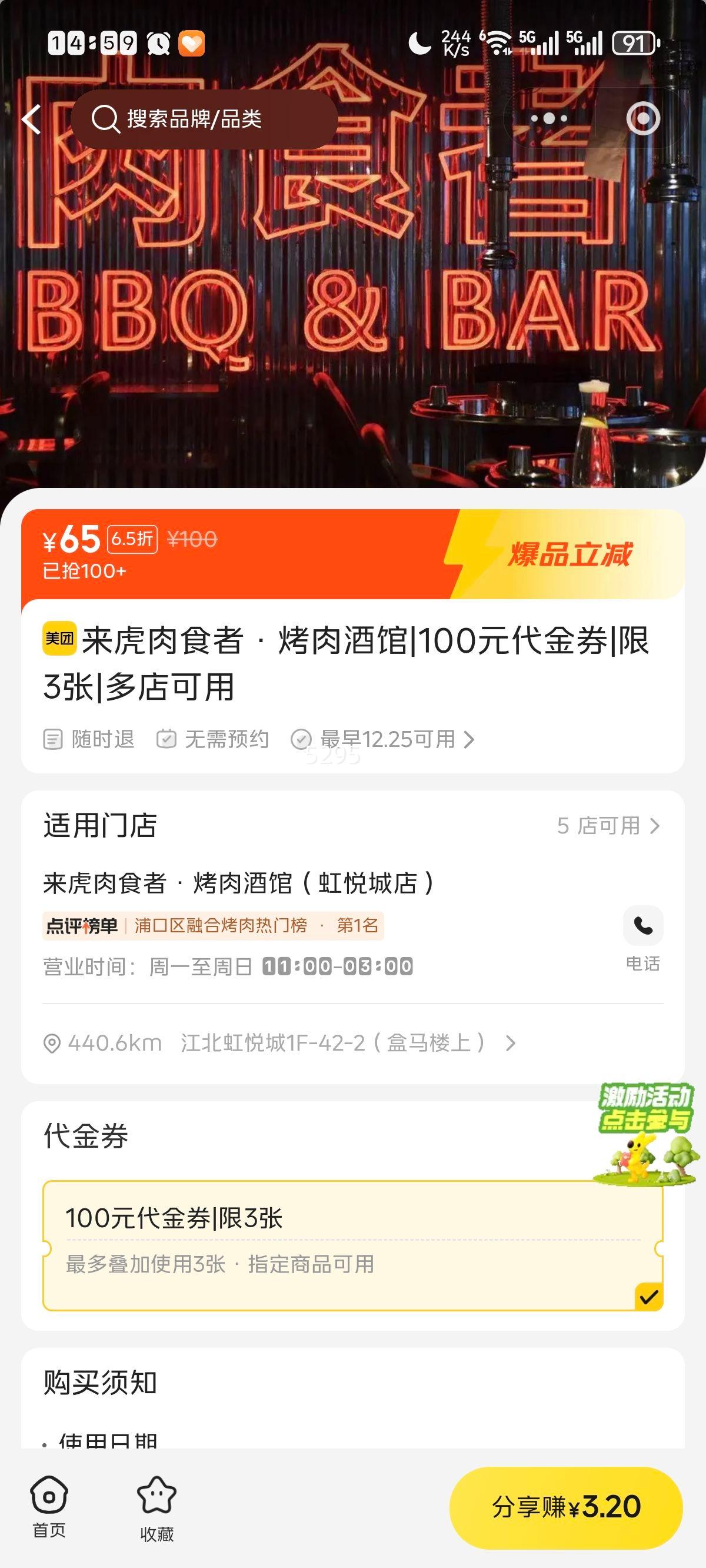Click the circular capture icon top right
Screen dimensions: 706x1568
(x=643, y=119)
